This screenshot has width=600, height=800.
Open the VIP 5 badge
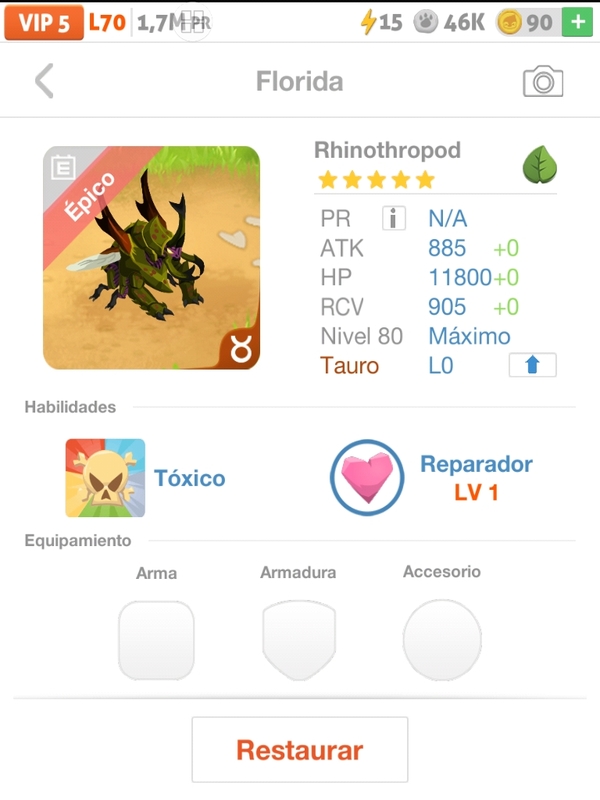(43, 22)
